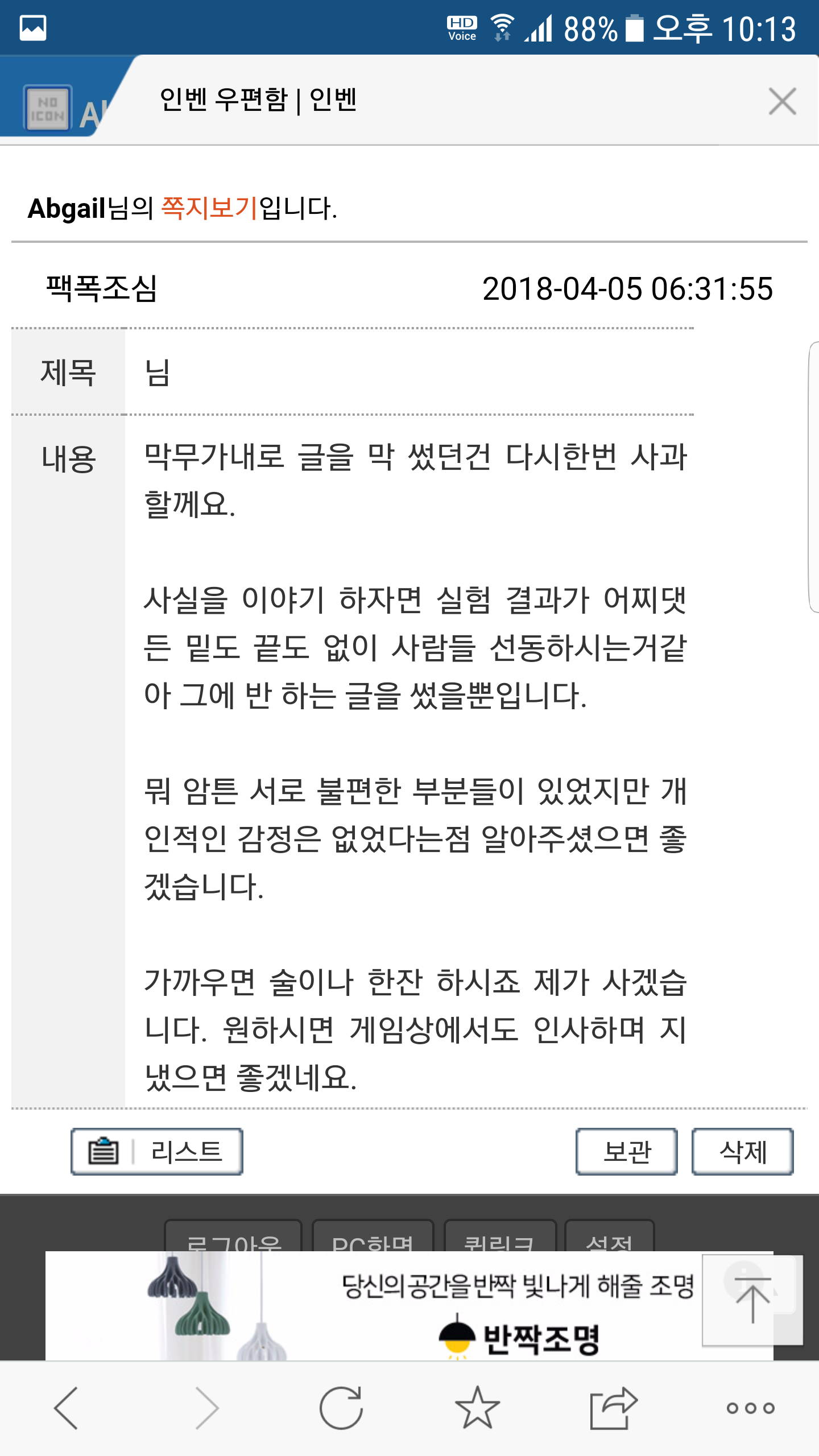
Task: Share this page from the browser toolbar
Action: [x=613, y=1408]
